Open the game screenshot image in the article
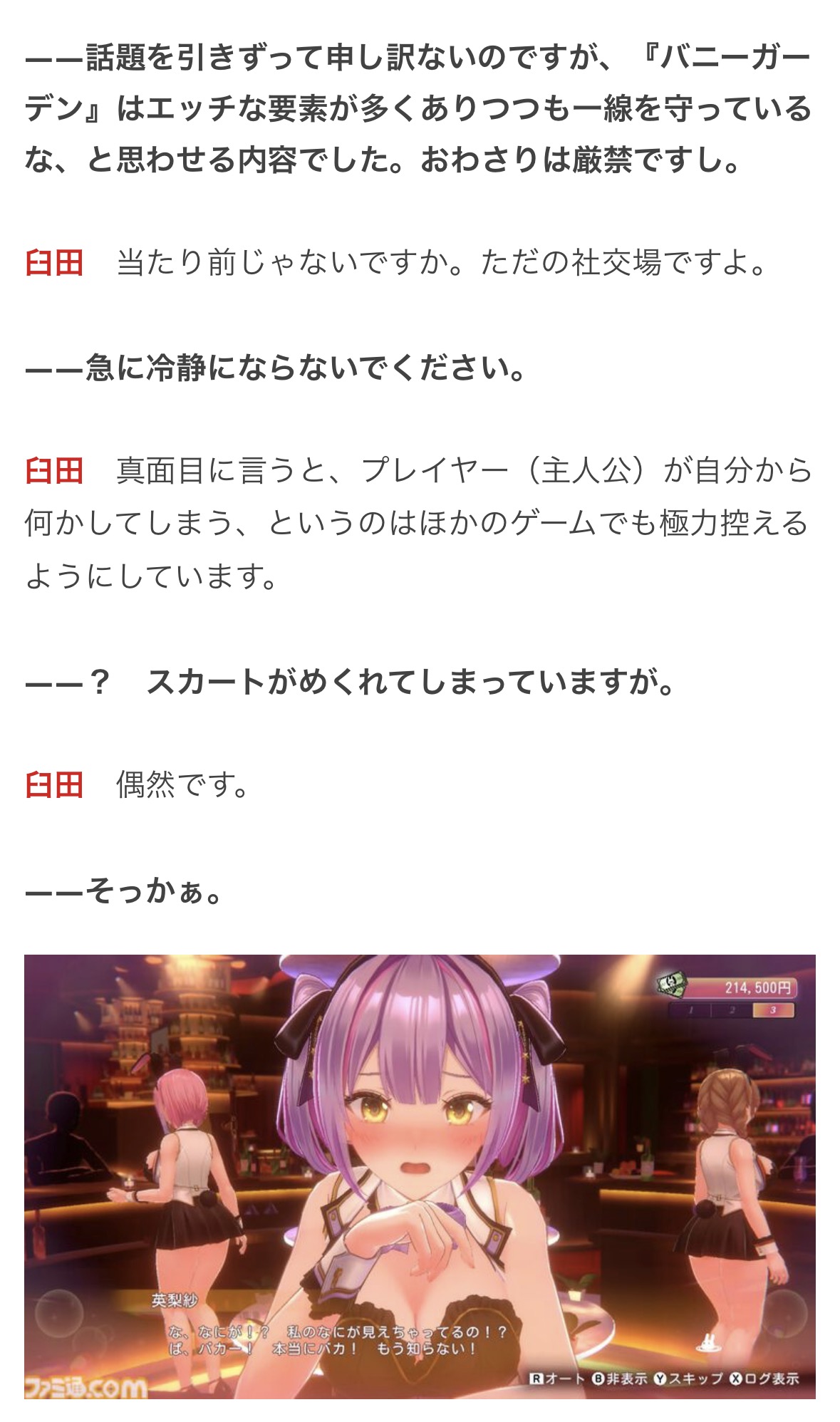Screen dimensions: 840x1422 point(420,1176)
